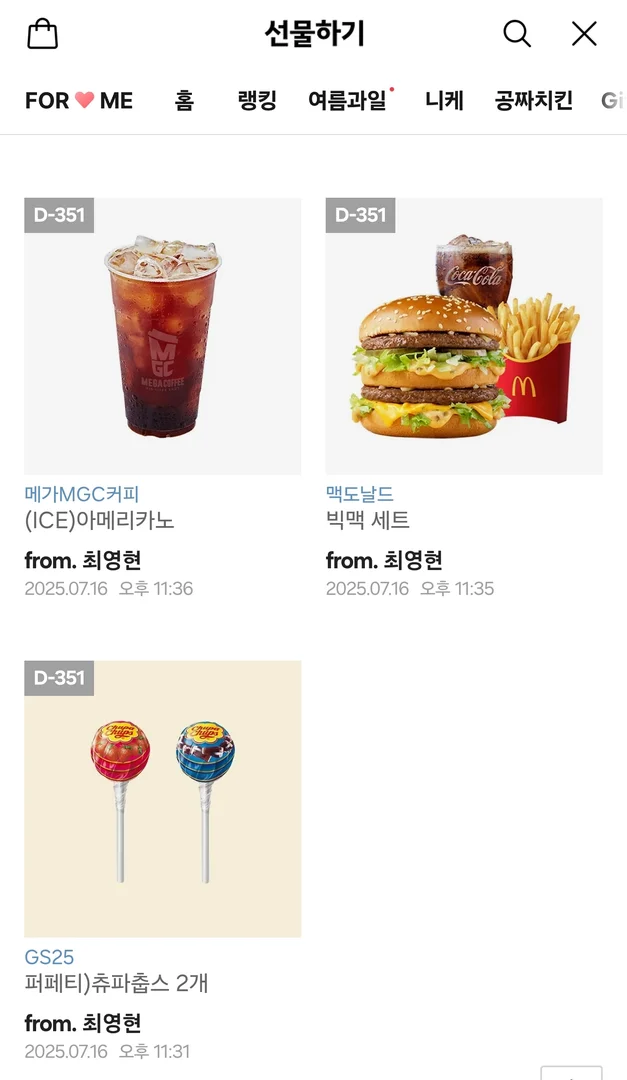The width and height of the screenshot is (627, 1080).
Task: Open the search magnifier
Action: 516,34
